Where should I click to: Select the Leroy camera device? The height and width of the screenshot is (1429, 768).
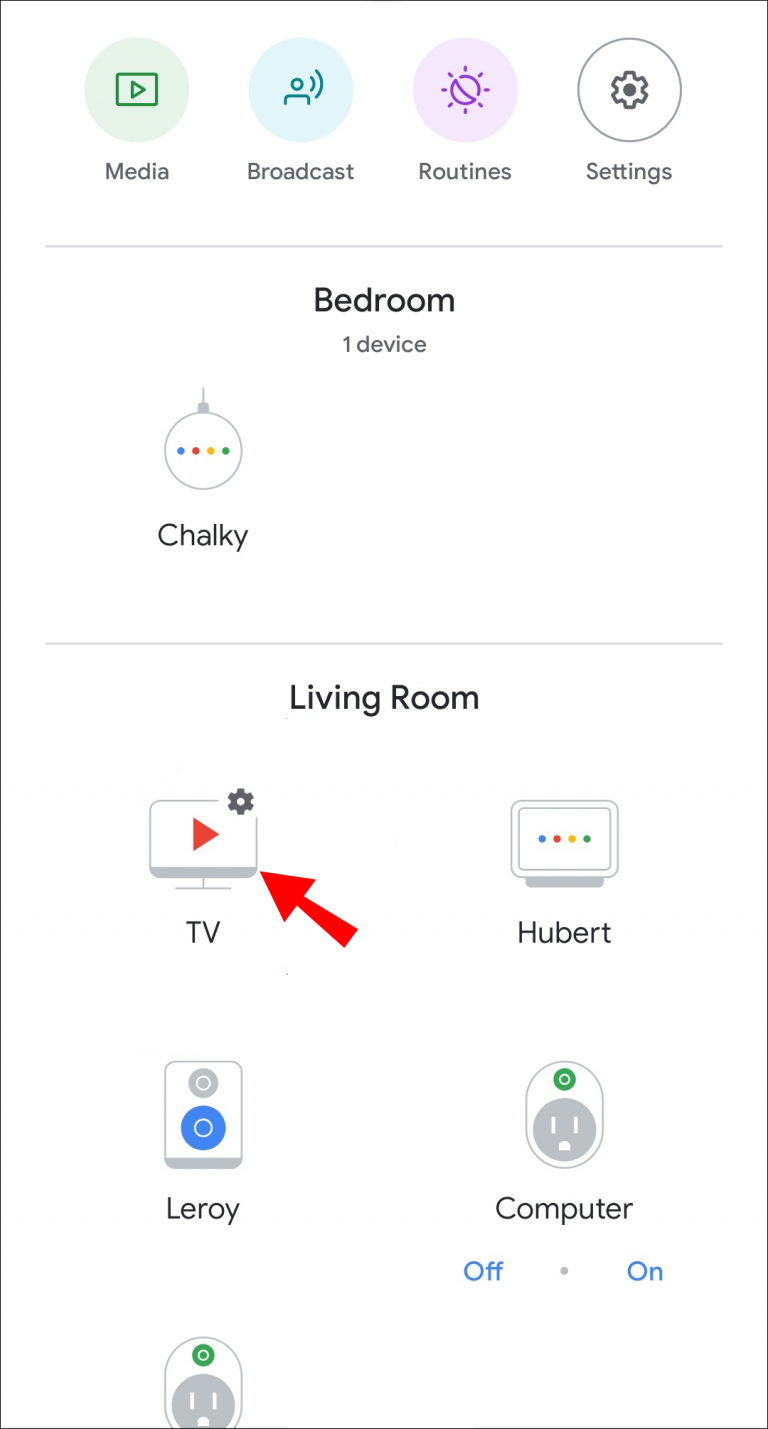203,1114
